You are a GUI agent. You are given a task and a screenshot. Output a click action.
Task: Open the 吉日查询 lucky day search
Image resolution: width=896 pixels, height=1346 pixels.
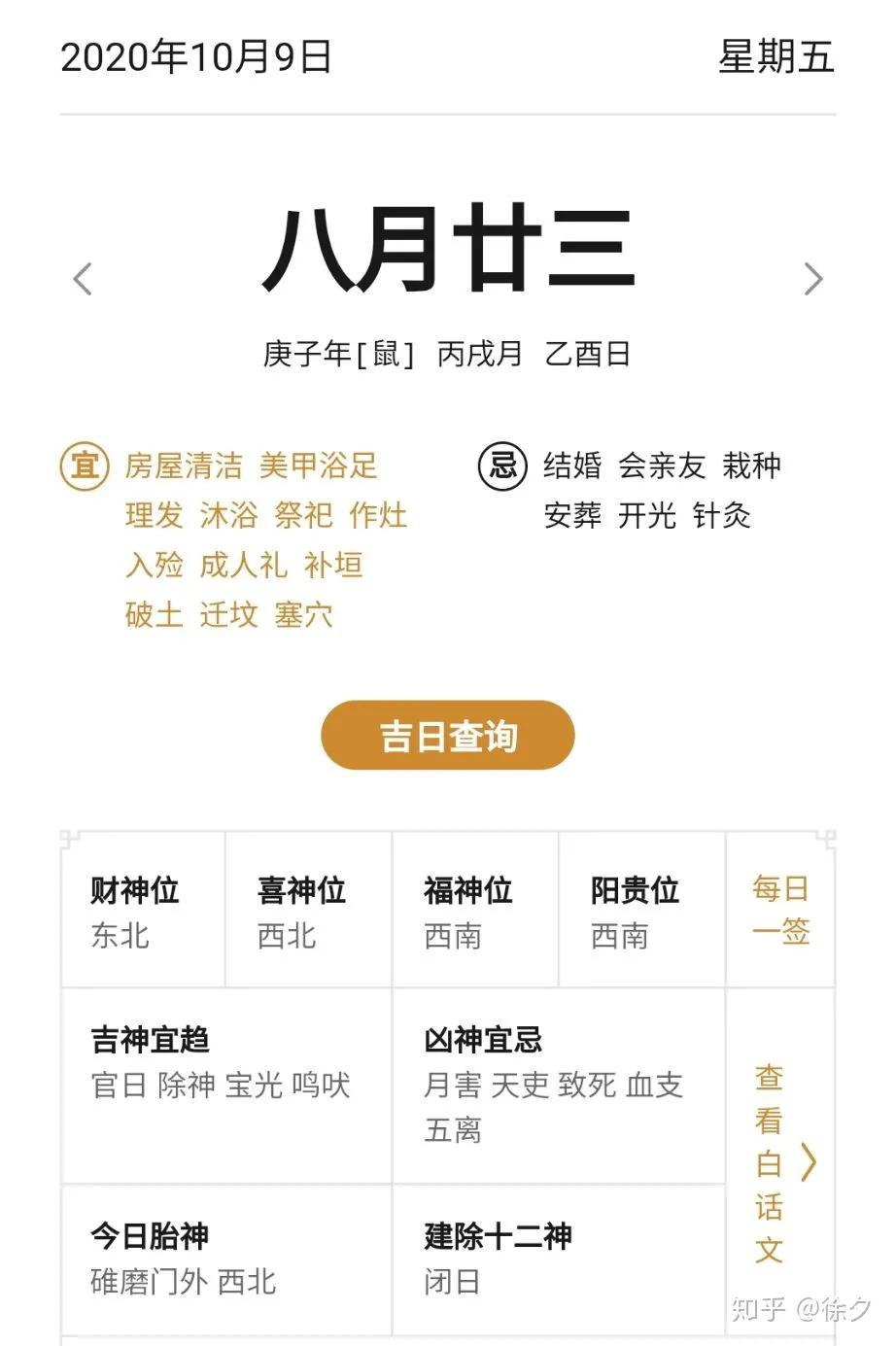point(447,736)
